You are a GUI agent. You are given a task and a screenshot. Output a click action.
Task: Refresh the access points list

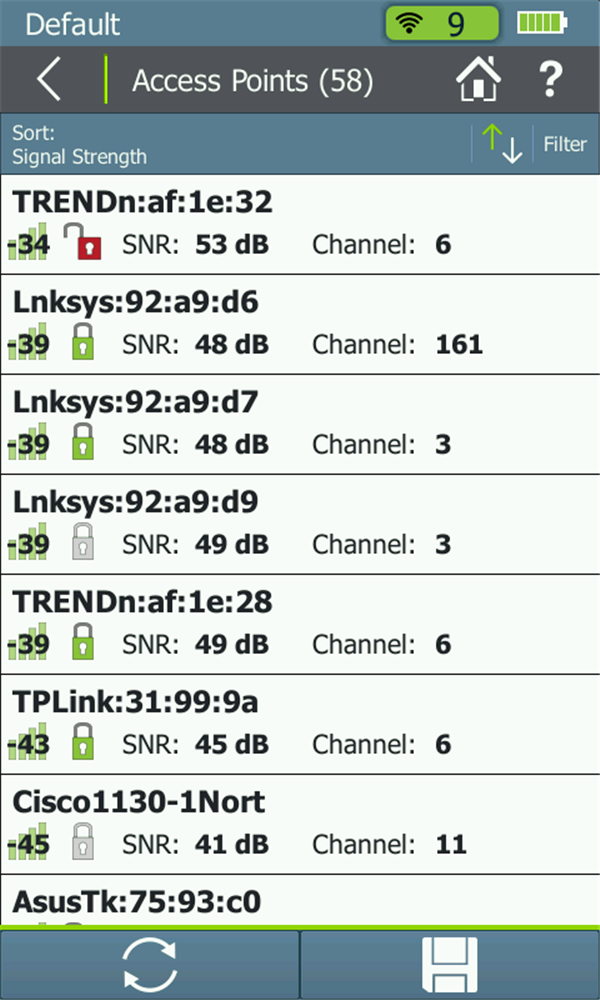point(149,966)
